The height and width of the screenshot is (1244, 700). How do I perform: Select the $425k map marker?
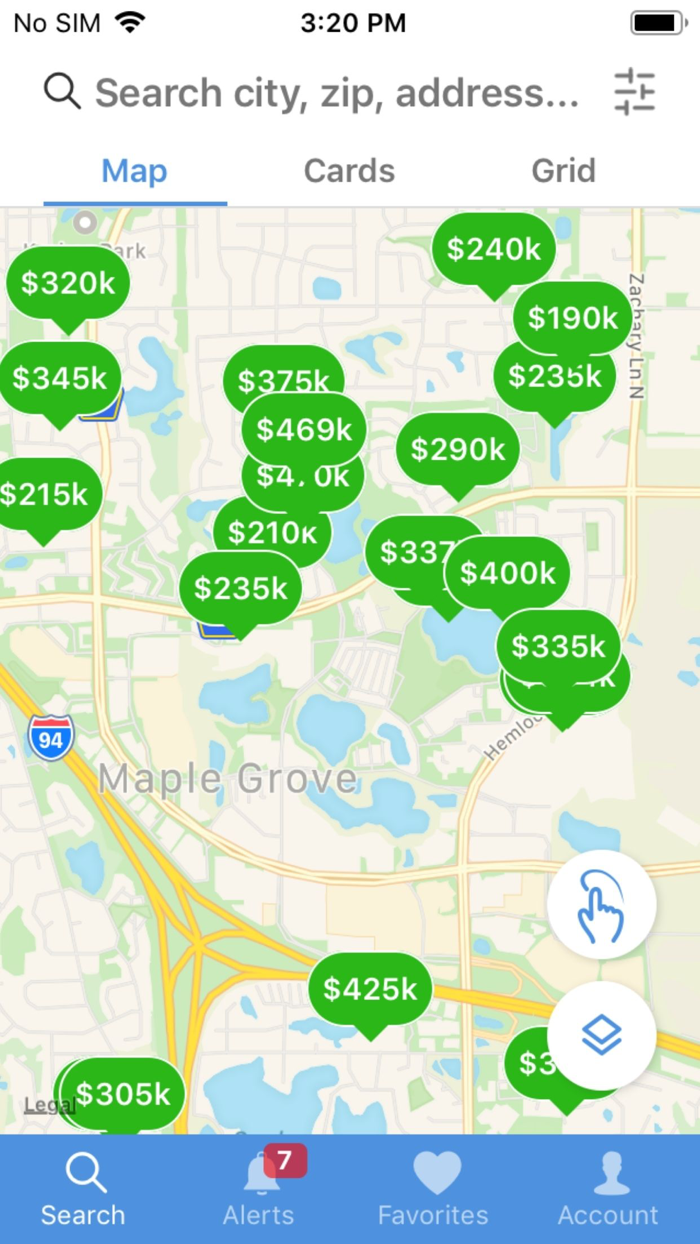[x=370, y=989]
